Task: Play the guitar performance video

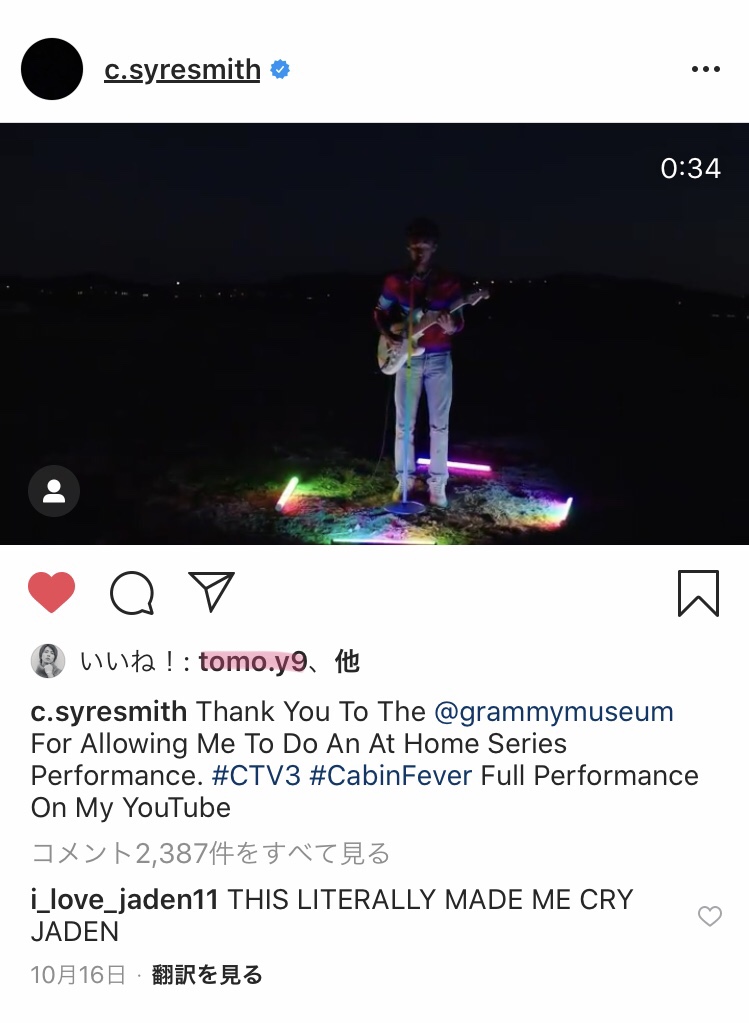Action: tap(374, 333)
